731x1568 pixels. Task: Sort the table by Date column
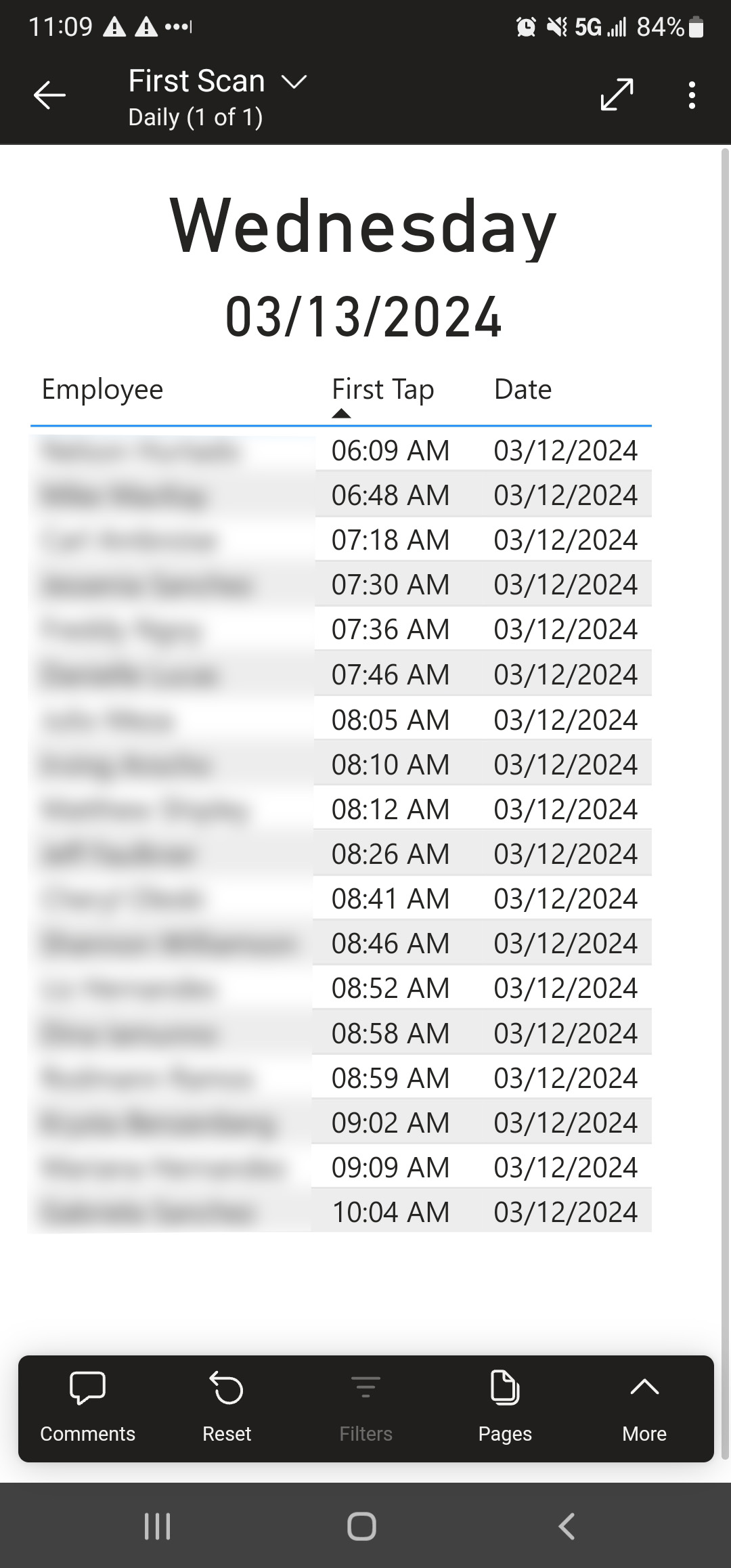point(523,389)
